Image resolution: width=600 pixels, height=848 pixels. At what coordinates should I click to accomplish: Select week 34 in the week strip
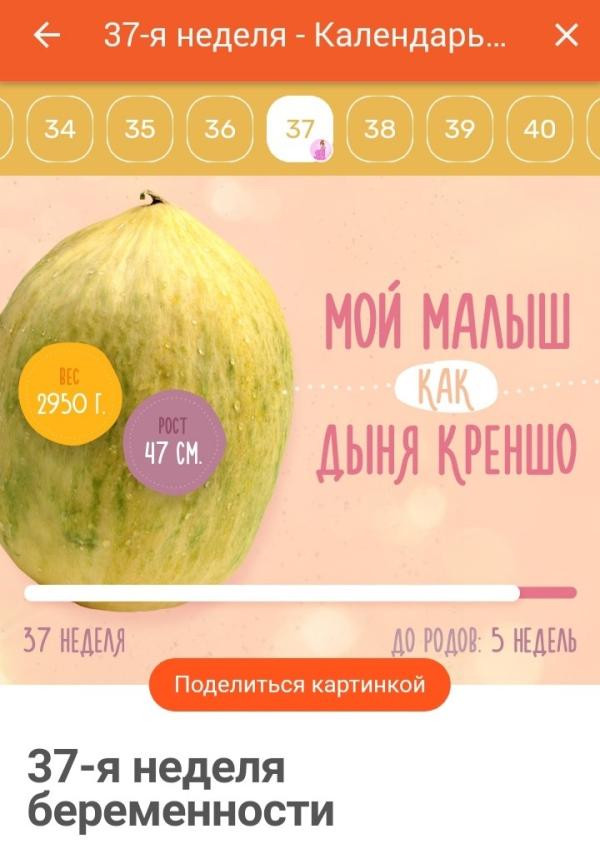click(60, 129)
